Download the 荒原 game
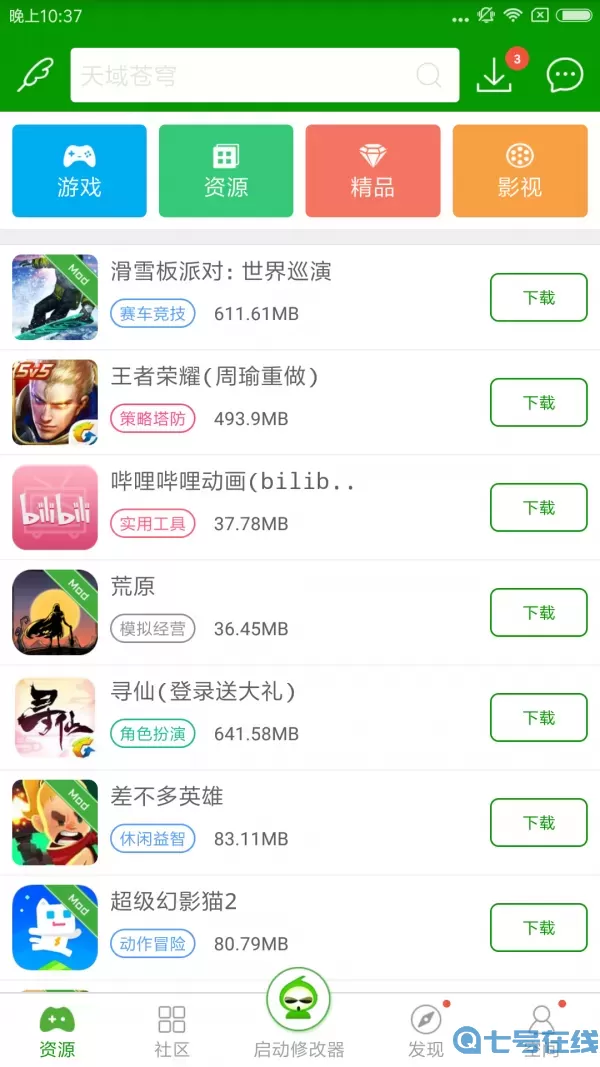Image resolution: width=600 pixels, height=1067 pixels. click(x=538, y=612)
